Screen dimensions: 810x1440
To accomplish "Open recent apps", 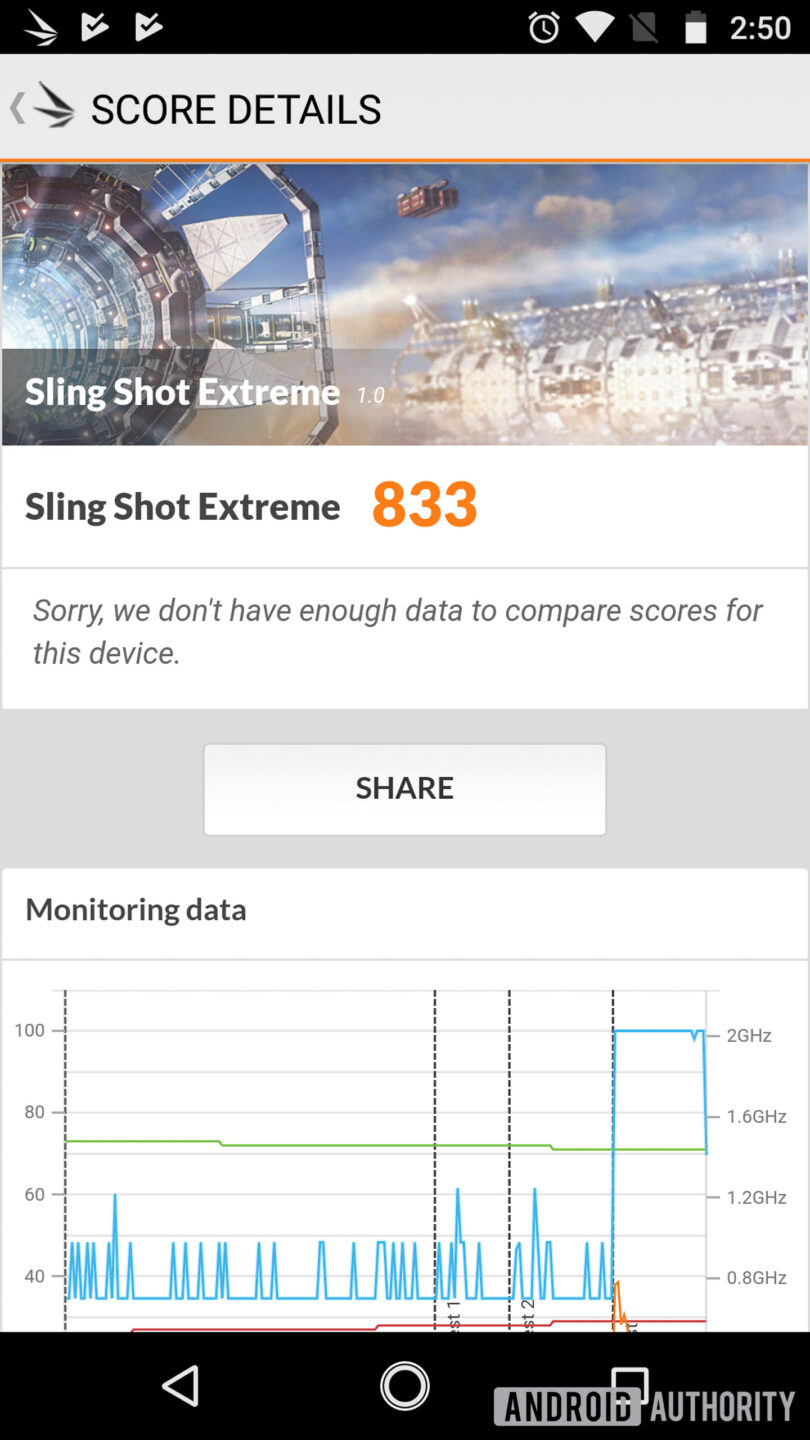I will click(629, 1386).
